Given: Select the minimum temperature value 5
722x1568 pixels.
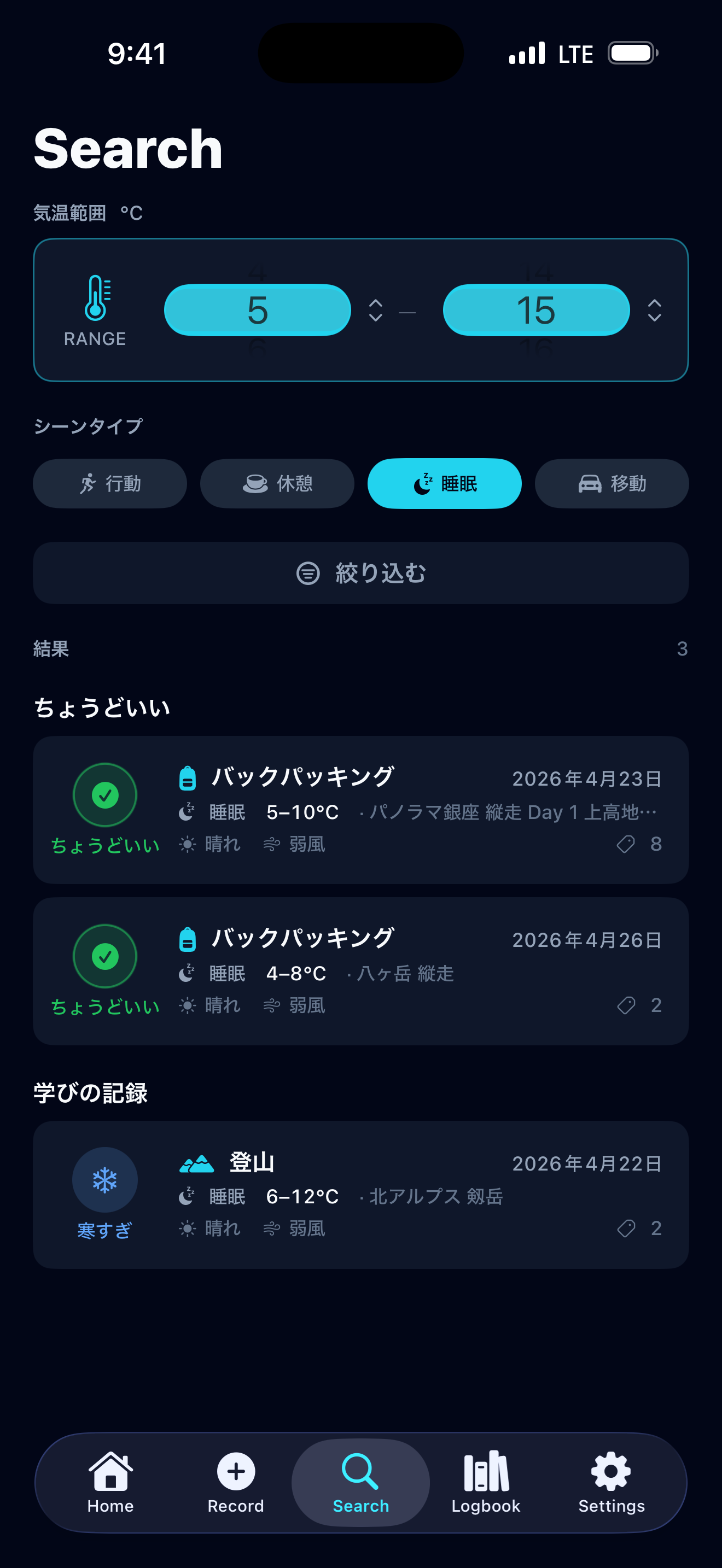Looking at the screenshot, I should pyautogui.click(x=258, y=310).
